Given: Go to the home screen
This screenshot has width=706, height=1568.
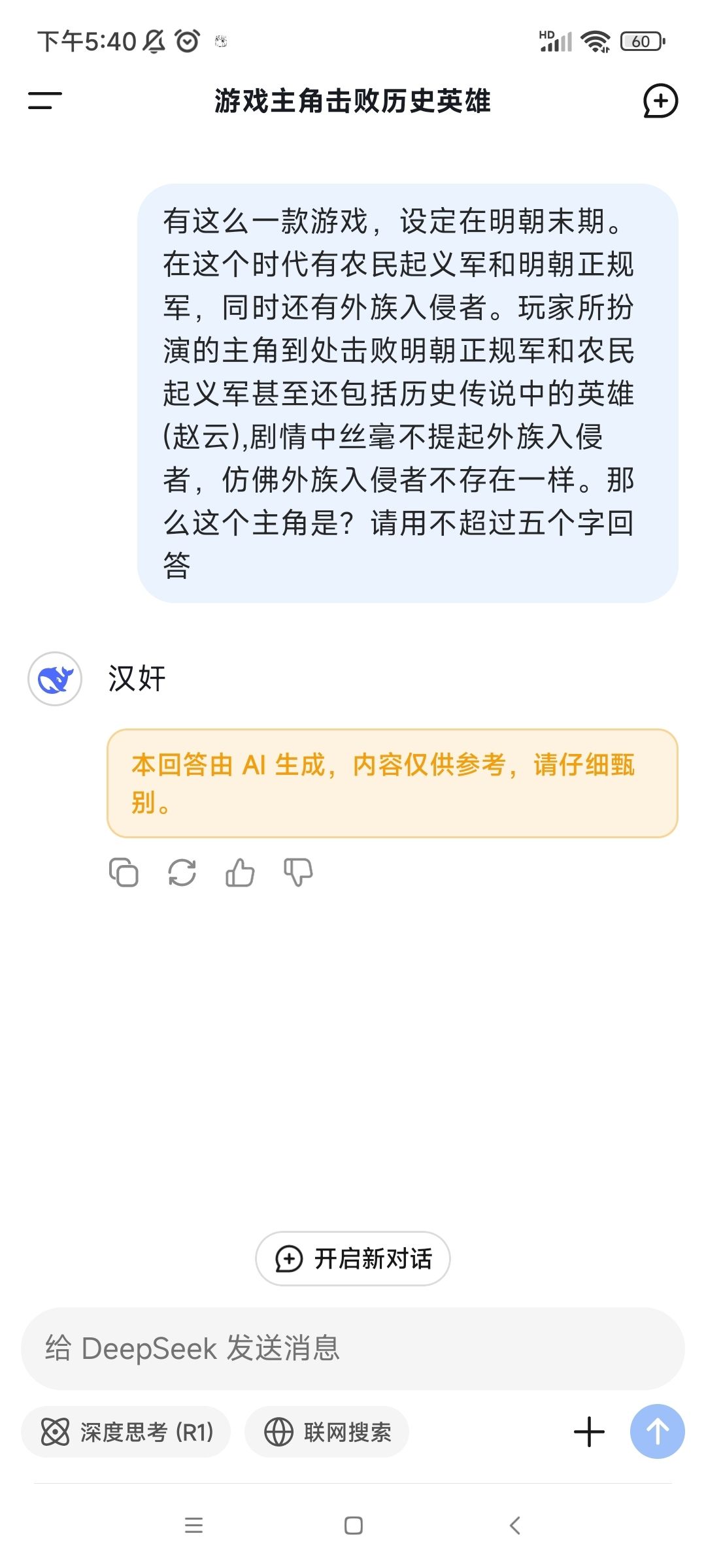Looking at the screenshot, I should coord(354,1526).
